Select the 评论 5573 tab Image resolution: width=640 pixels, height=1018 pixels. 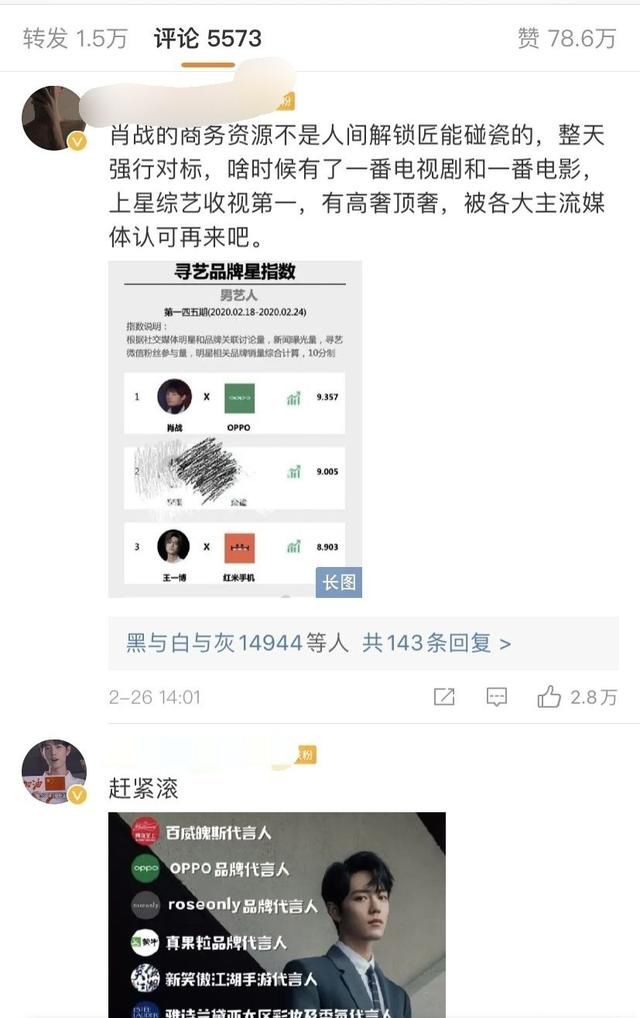pyautogui.click(x=208, y=38)
